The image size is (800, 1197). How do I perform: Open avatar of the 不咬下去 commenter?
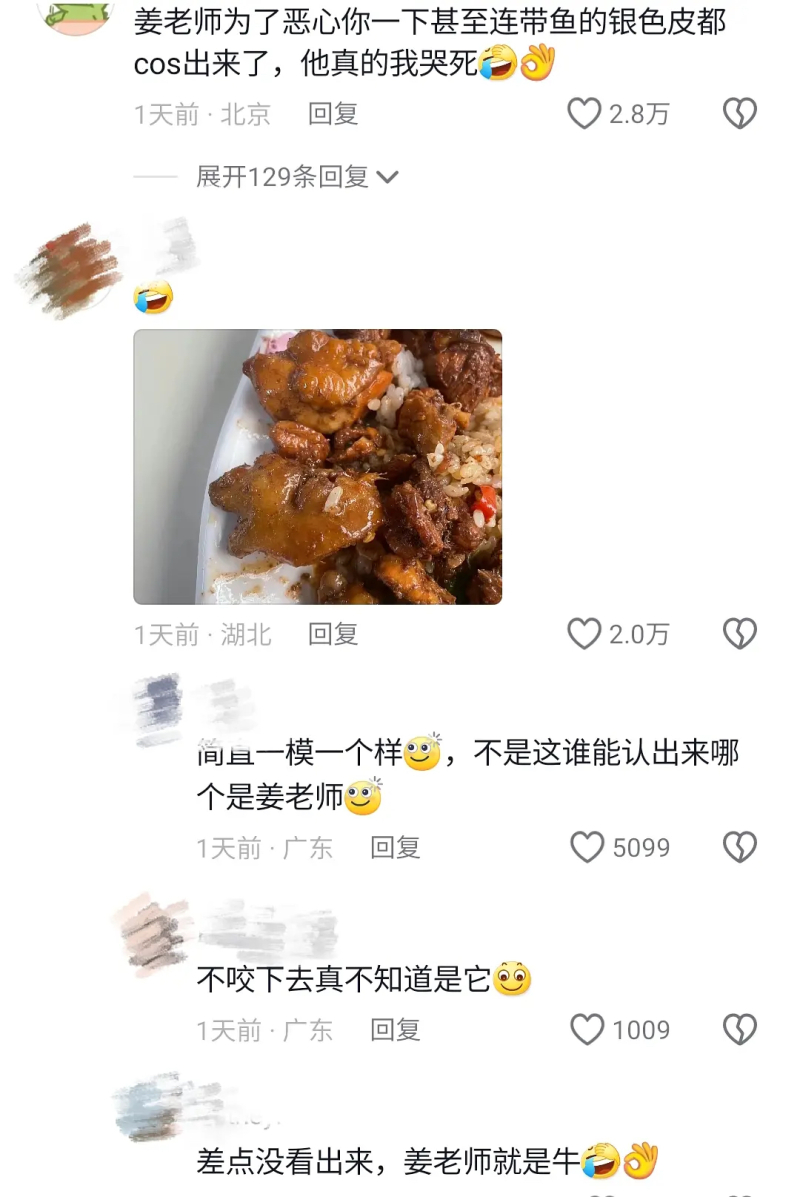(152, 935)
